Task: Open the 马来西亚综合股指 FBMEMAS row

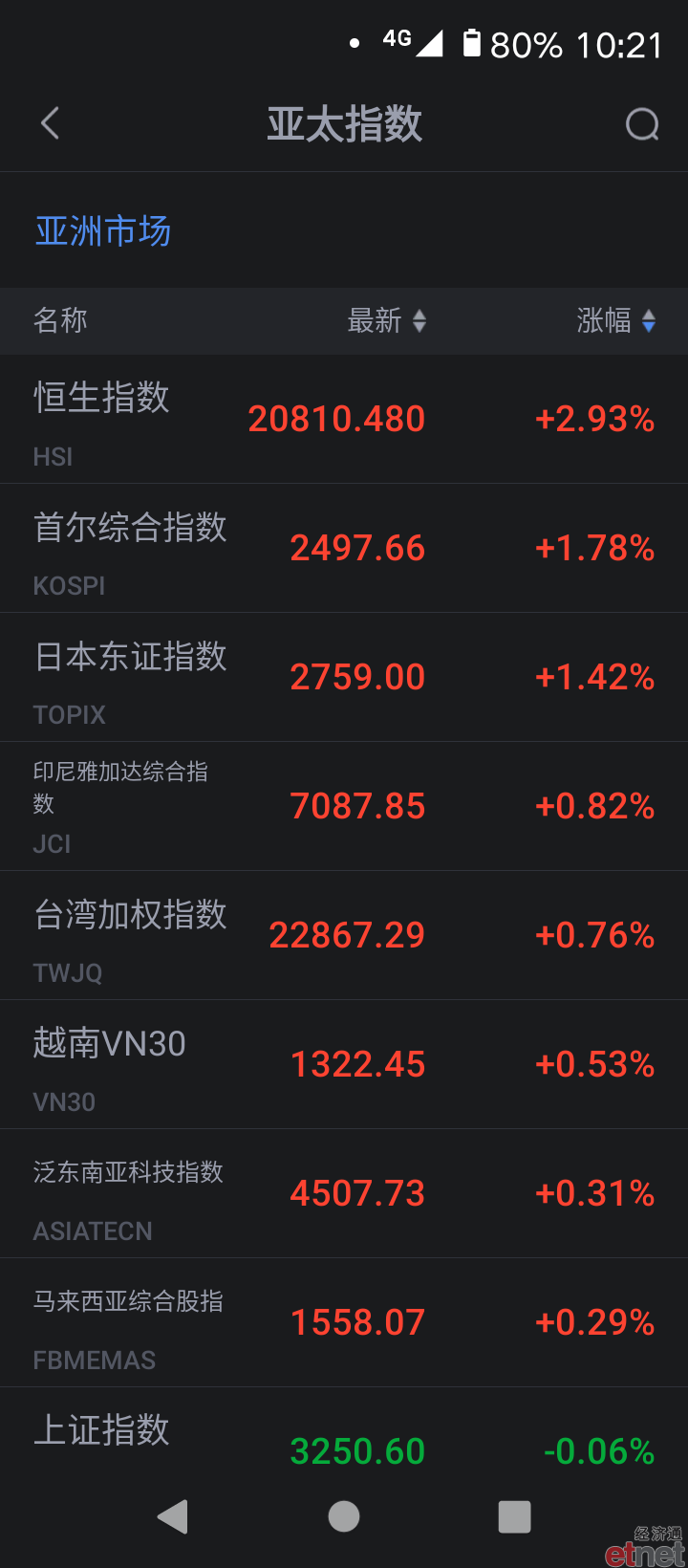Action: click(344, 1322)
